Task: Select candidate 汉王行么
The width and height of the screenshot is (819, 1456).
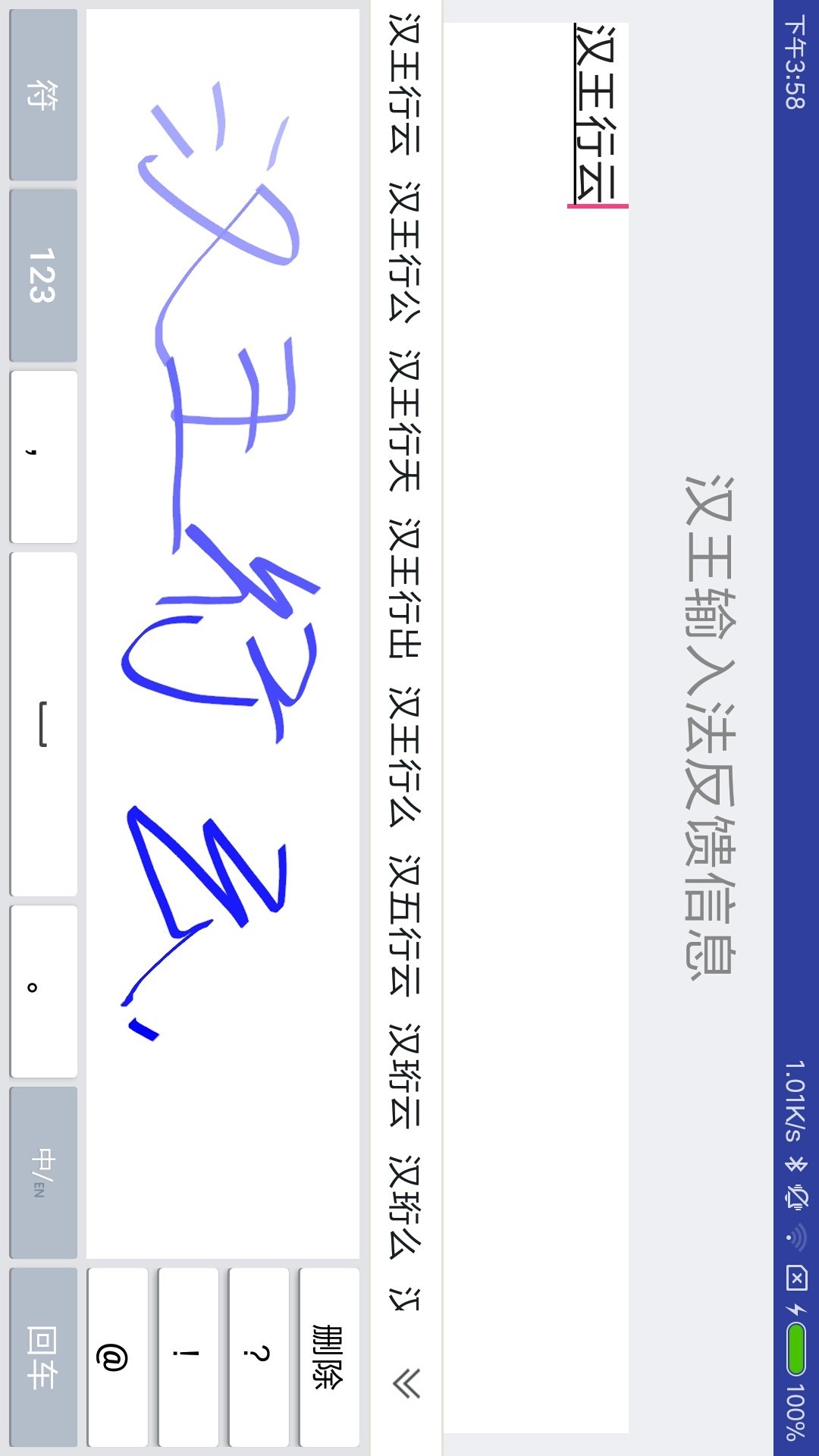Action: click(404, 758)
